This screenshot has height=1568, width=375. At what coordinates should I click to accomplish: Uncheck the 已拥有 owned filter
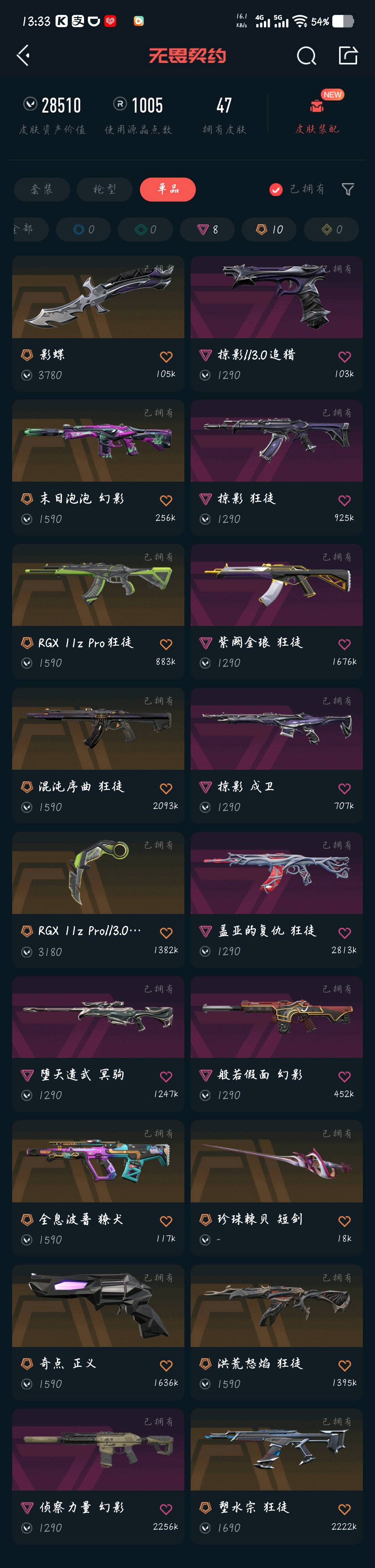pos(276,190)
